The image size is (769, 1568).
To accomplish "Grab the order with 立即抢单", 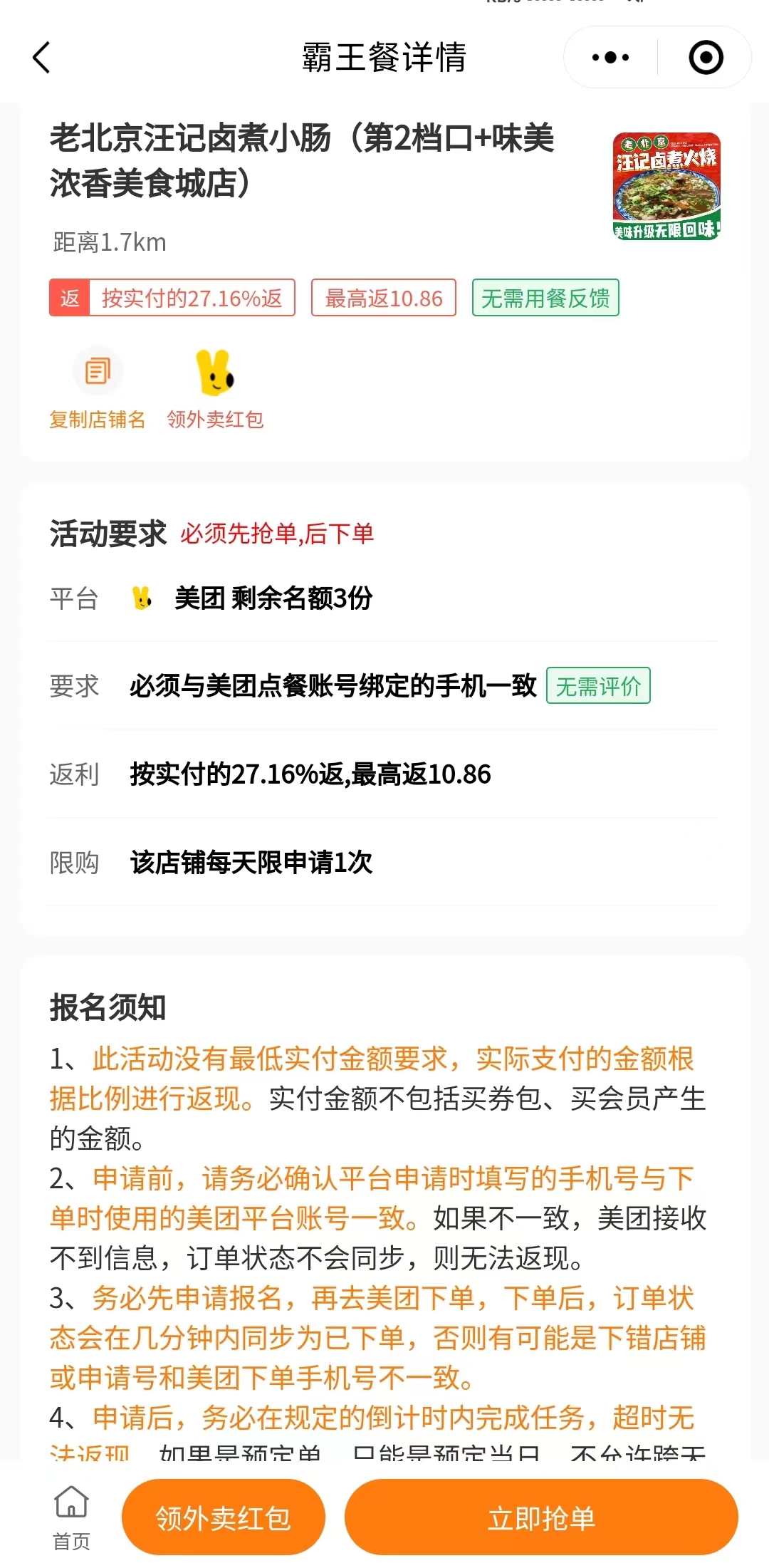I will tap(541, 1518).
